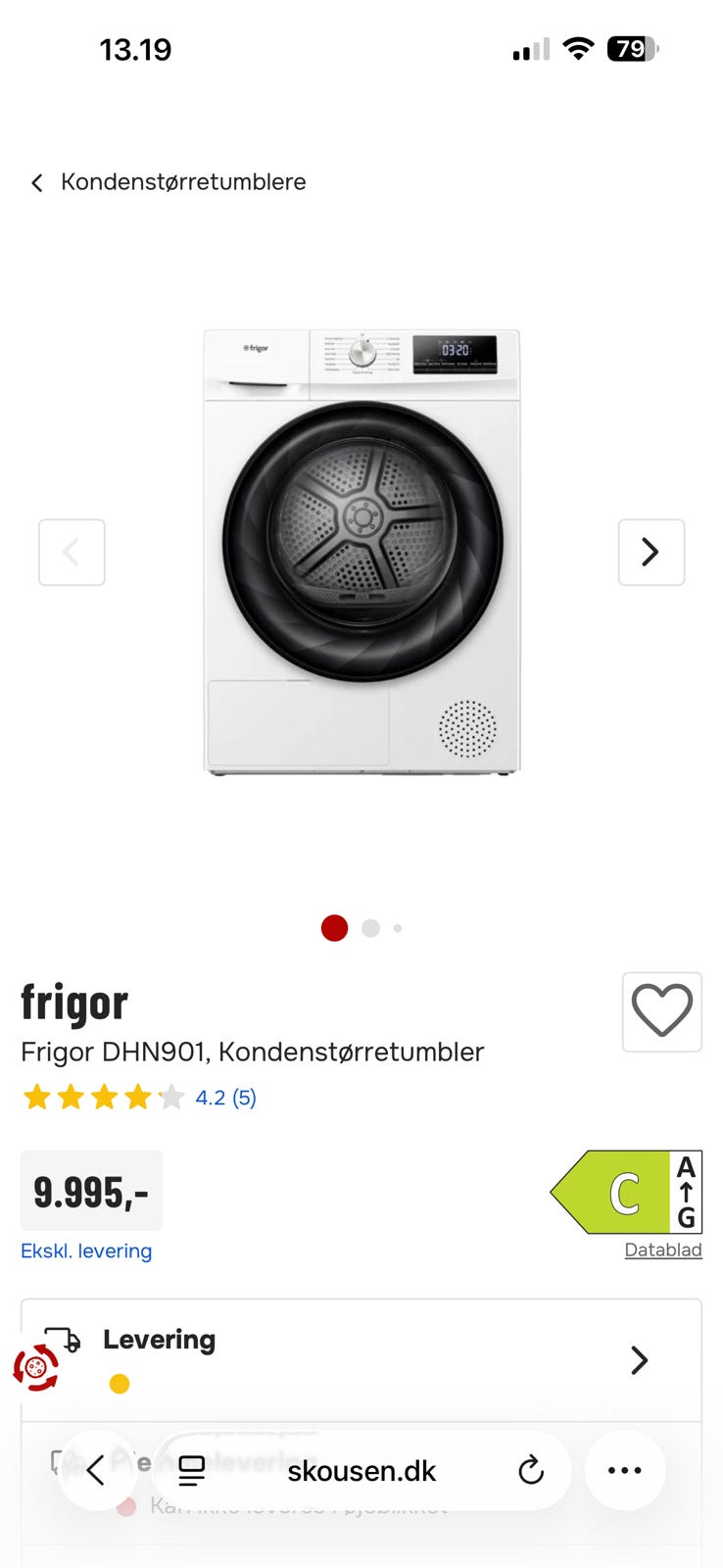Viewport: 723px width, 1568px height.
Task: Jump to the second image dot
Action: [370, 928]
